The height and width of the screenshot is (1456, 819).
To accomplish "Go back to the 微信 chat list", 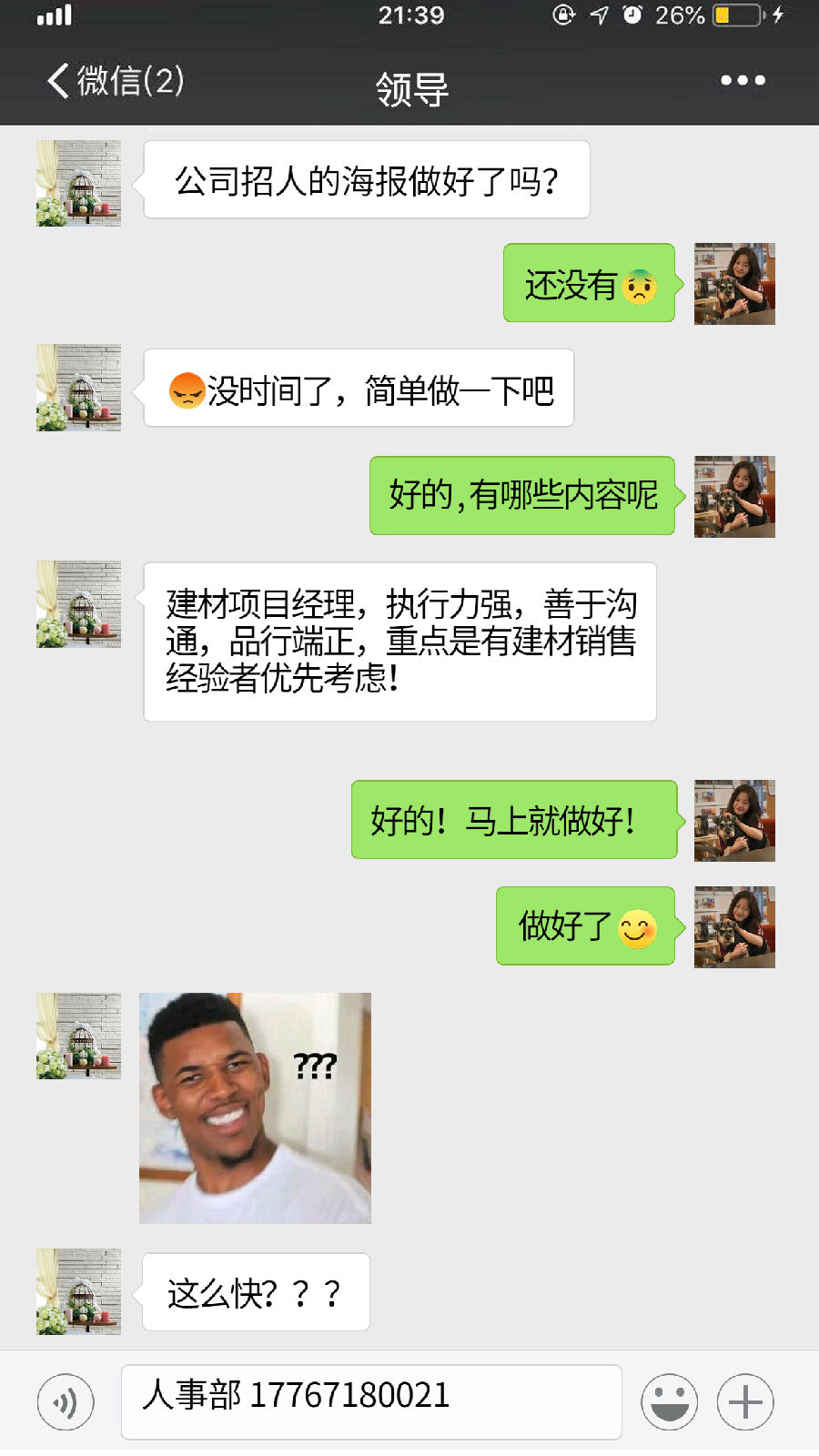I will tap(115, 81).
